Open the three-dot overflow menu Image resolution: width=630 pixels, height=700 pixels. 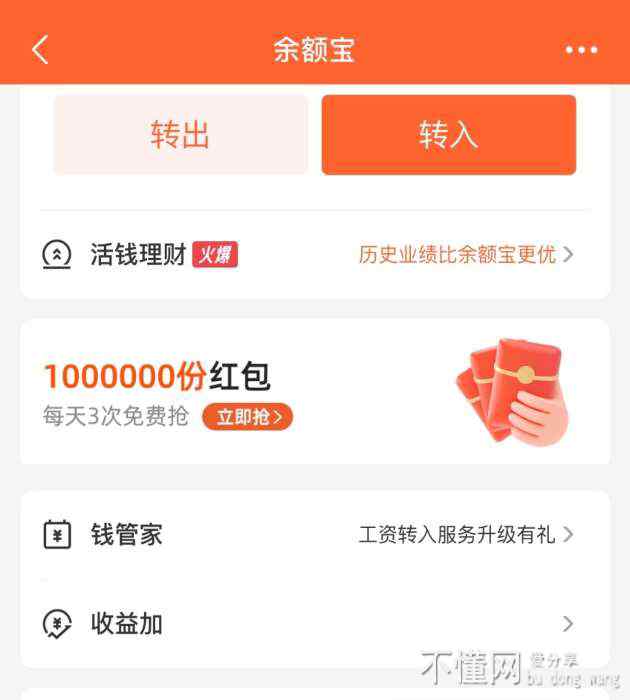pos(581,50)
